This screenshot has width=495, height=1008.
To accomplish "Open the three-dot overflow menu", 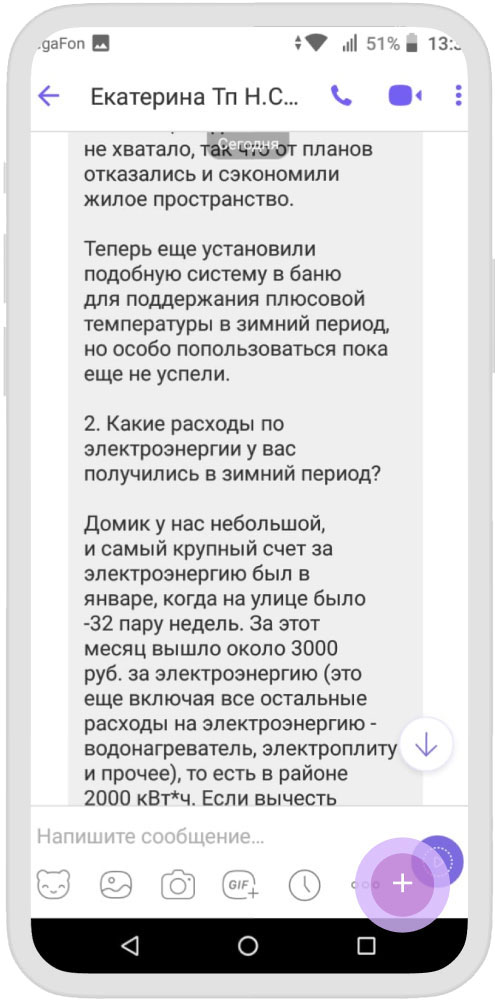I will pyautogui.click(x=458, y=96).
